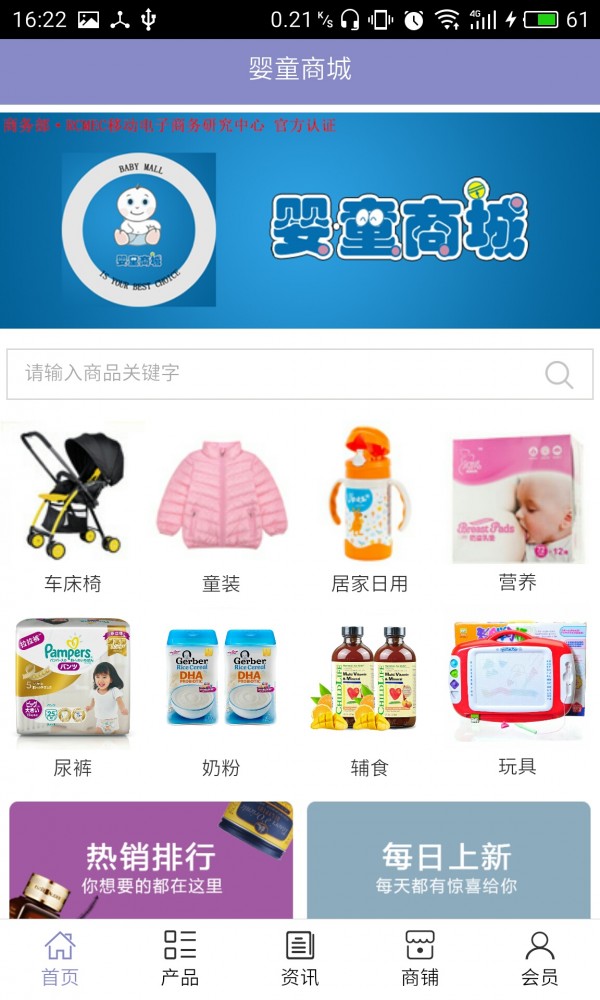The height and width of the screenshot is (1000, 600).
Task: Switch to the 会员 member tab
Action: [x=540, y=958]
